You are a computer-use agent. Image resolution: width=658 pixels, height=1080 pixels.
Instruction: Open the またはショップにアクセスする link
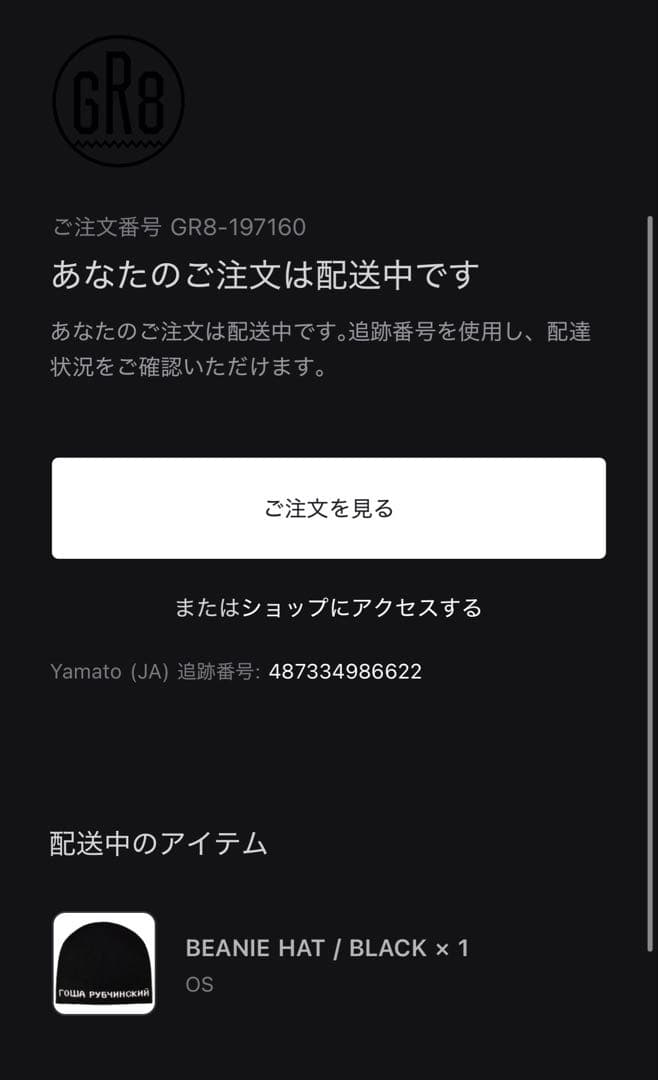pos(328,607)
